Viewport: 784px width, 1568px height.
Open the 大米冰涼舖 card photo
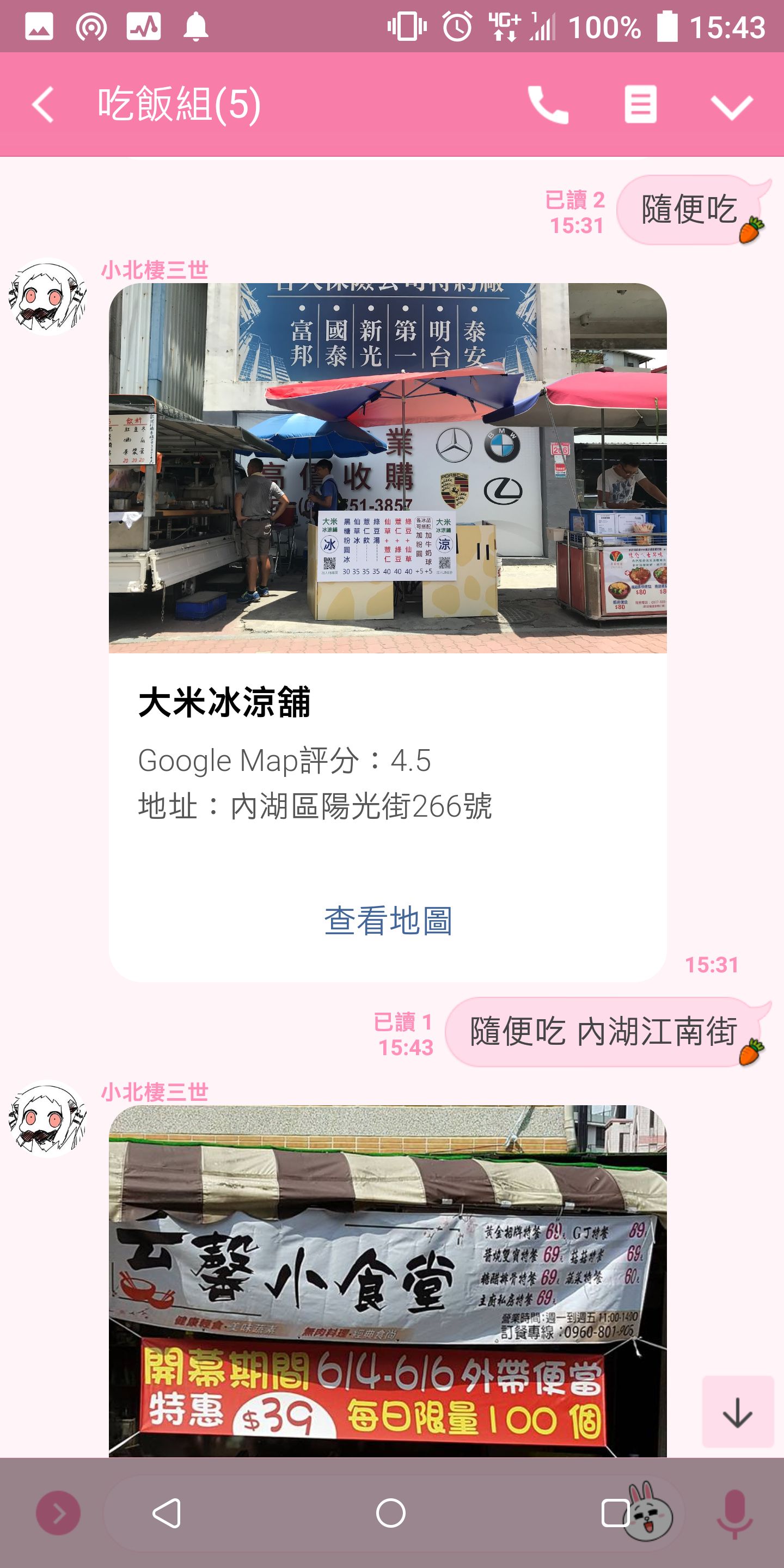[x=388, y=468]
